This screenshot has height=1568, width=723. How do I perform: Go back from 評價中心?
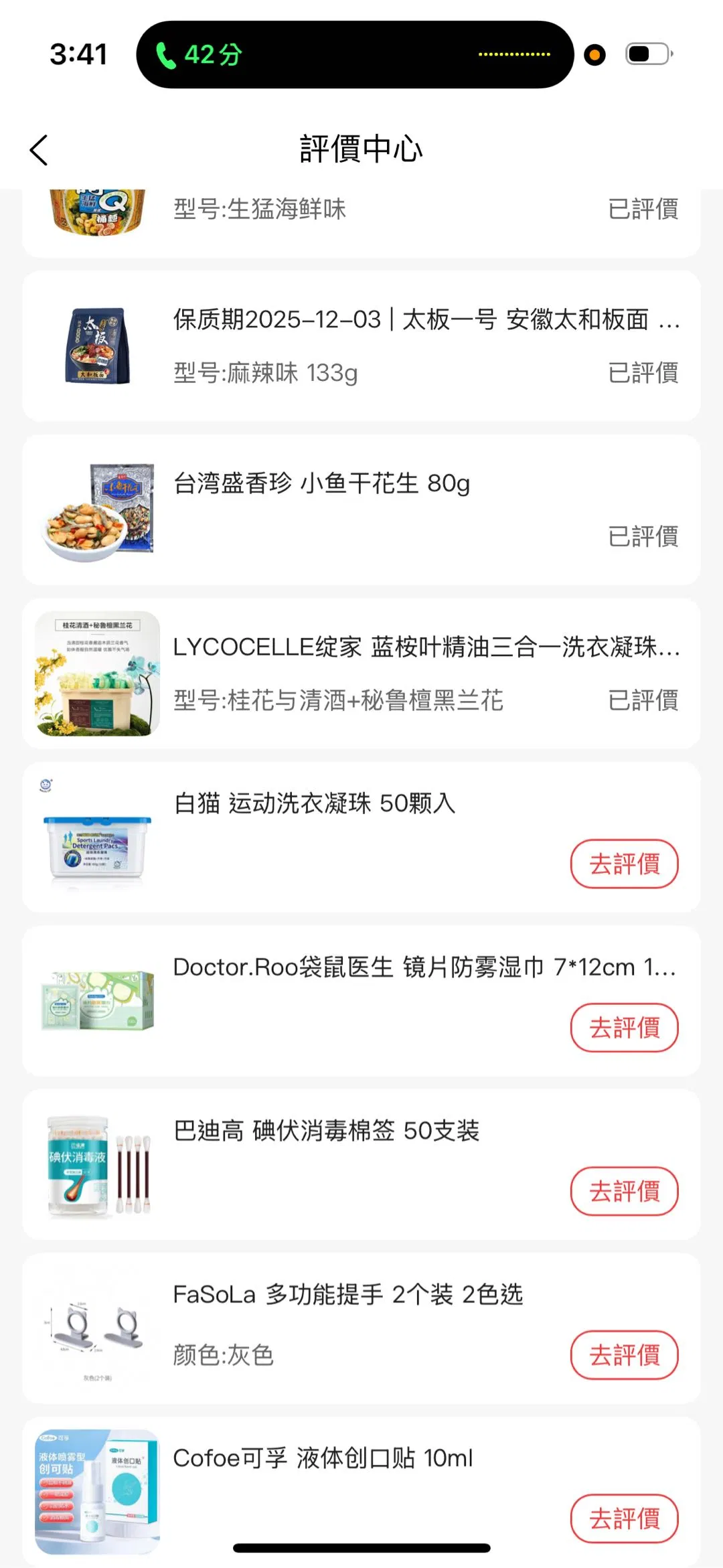pos(39,149)
